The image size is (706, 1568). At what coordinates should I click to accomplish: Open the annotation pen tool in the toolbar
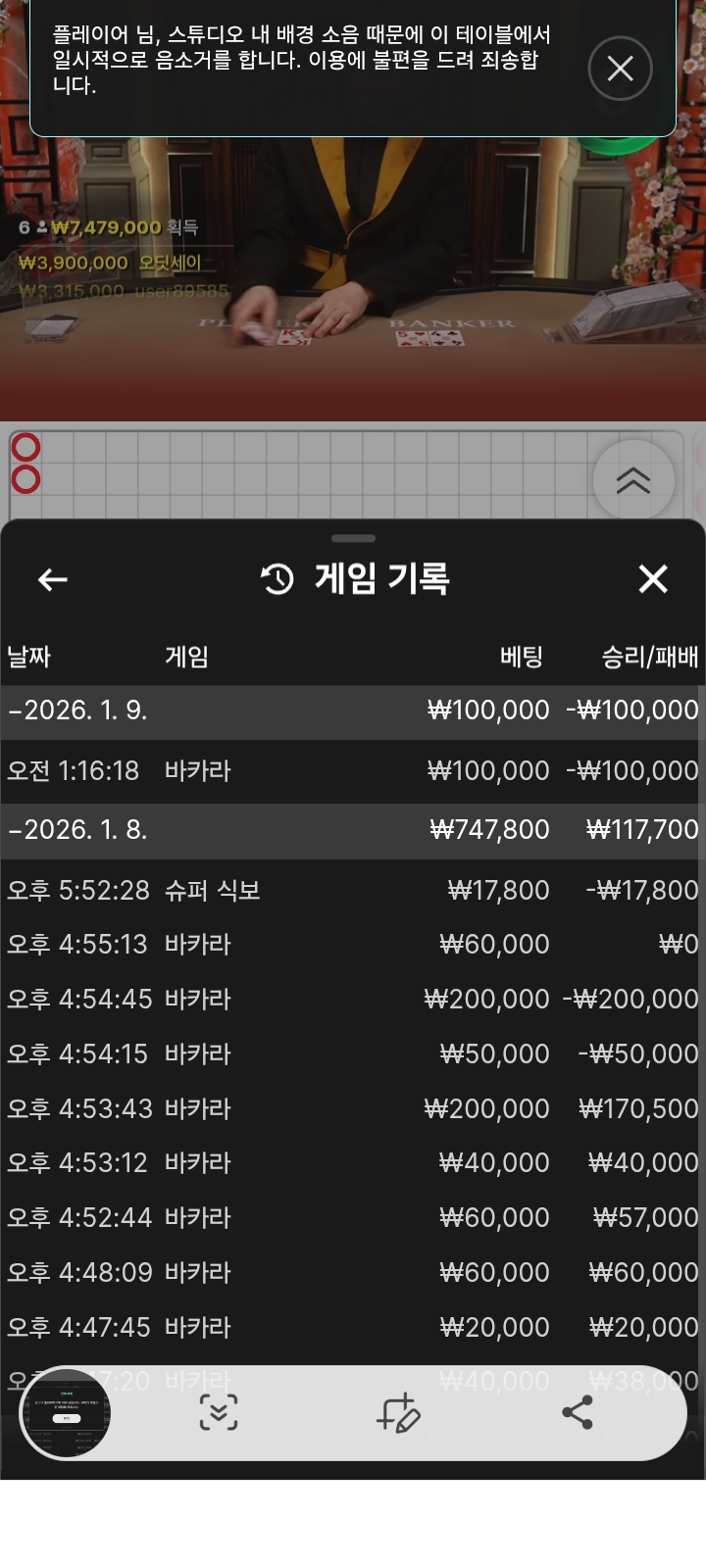[398, 1412]
